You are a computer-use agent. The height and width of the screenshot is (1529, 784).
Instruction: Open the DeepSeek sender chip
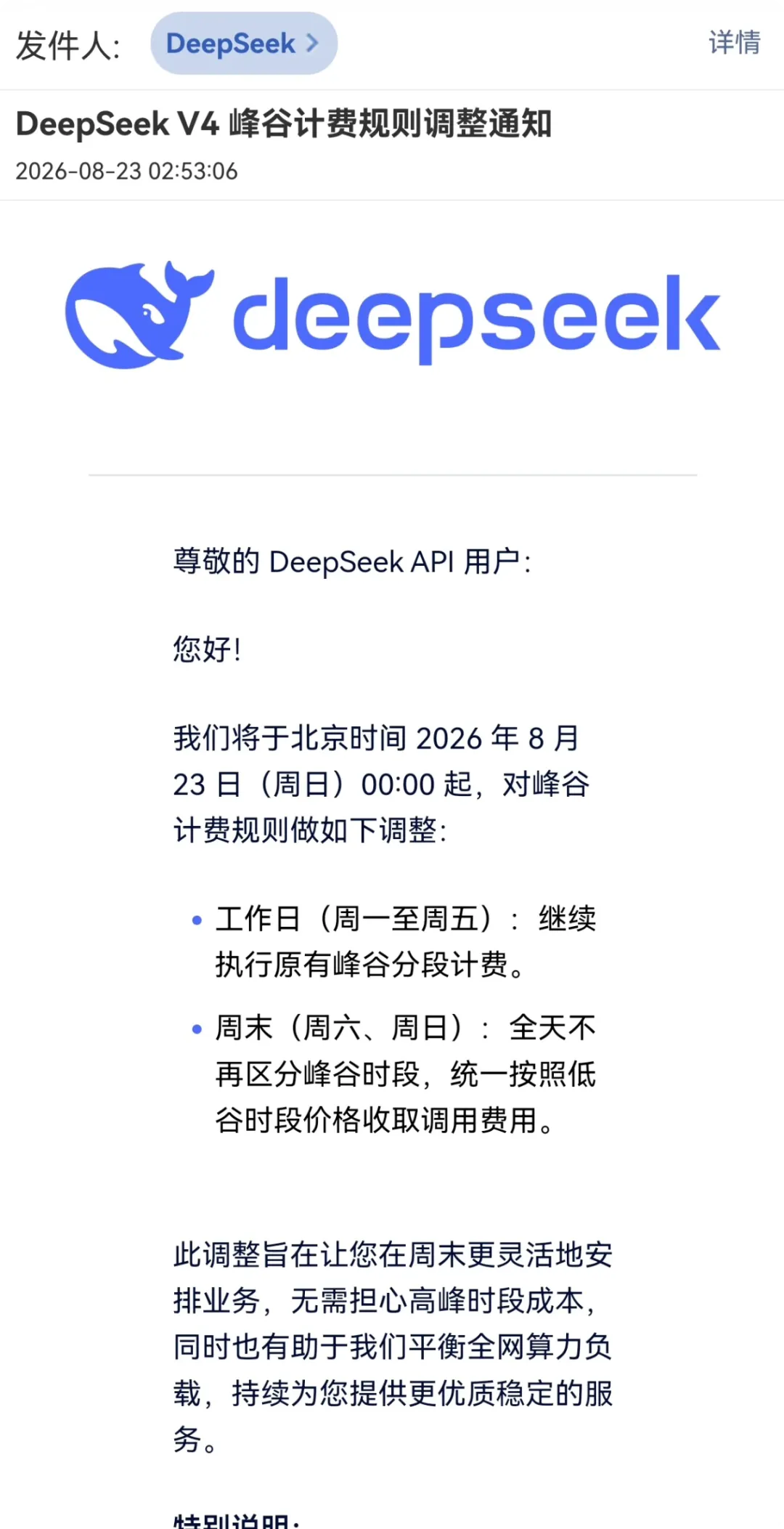coord(244,44)
